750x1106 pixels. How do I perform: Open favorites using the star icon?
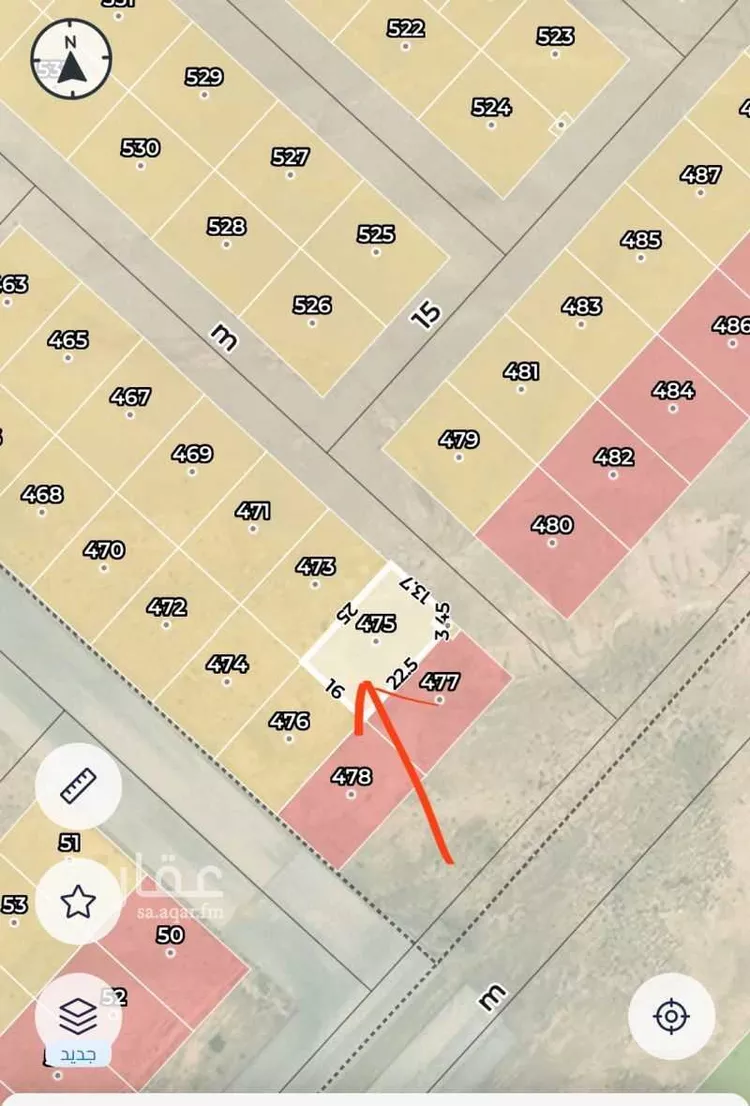coord(79,904)
